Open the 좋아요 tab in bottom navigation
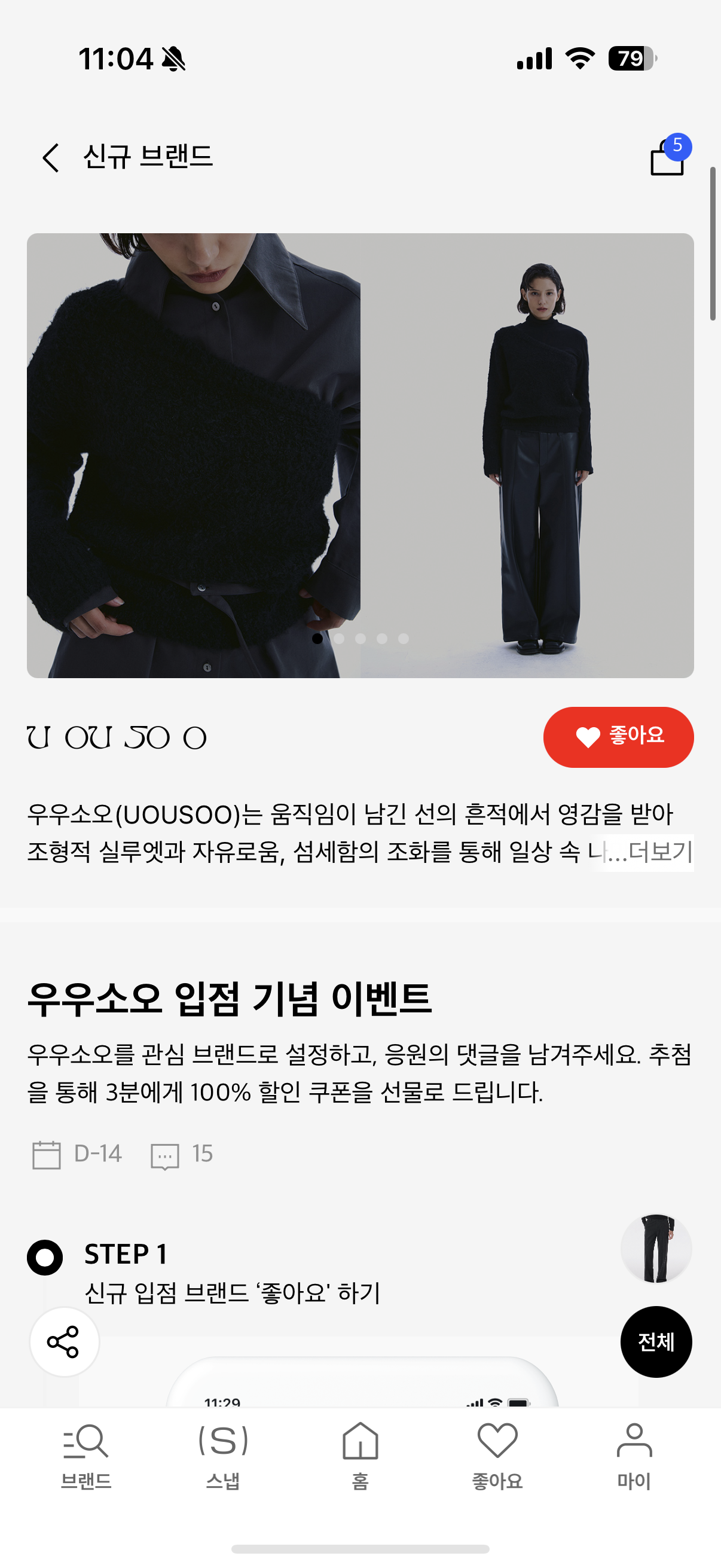 497,1456
